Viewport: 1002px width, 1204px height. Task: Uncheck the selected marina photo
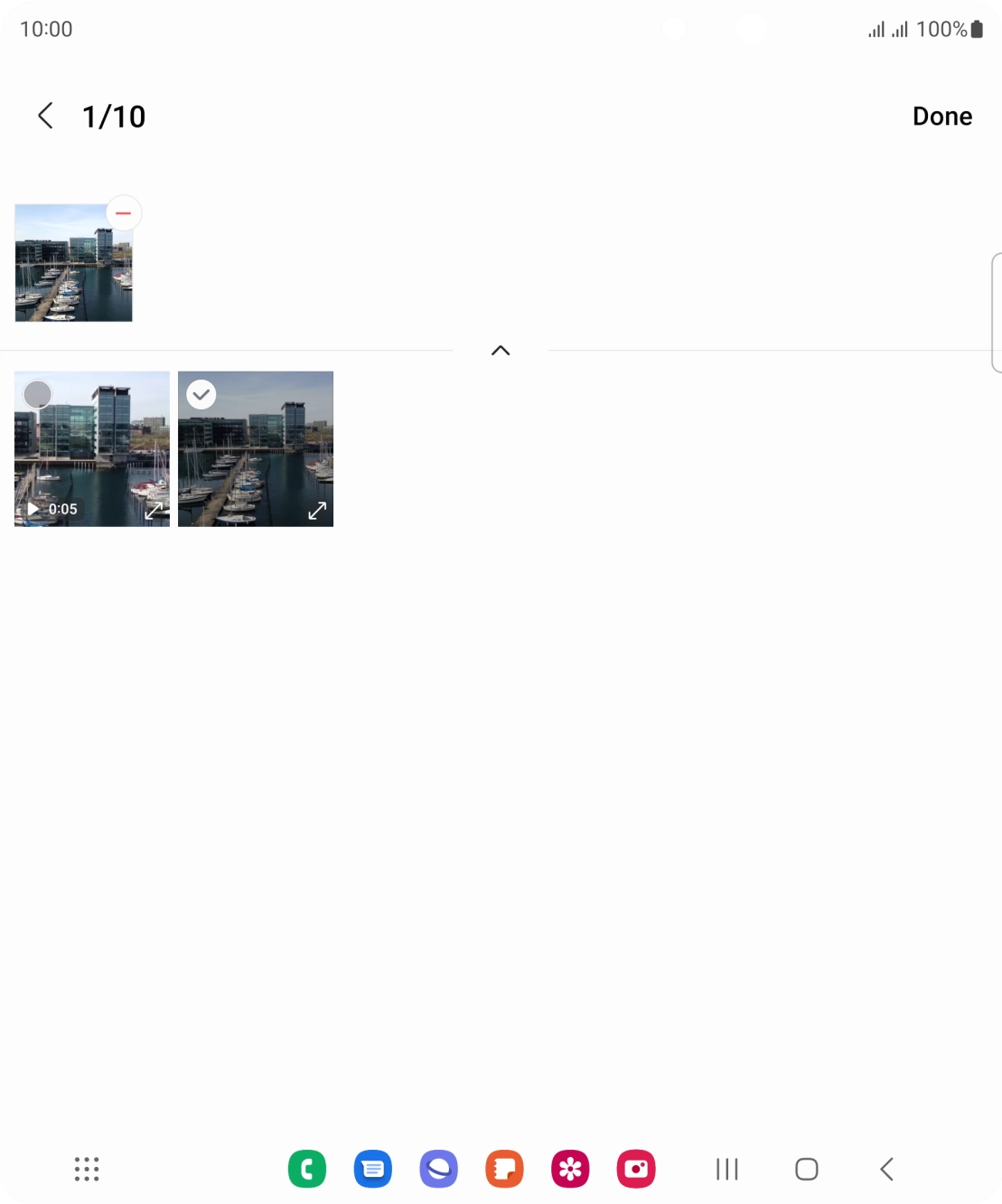click(201, 394)
